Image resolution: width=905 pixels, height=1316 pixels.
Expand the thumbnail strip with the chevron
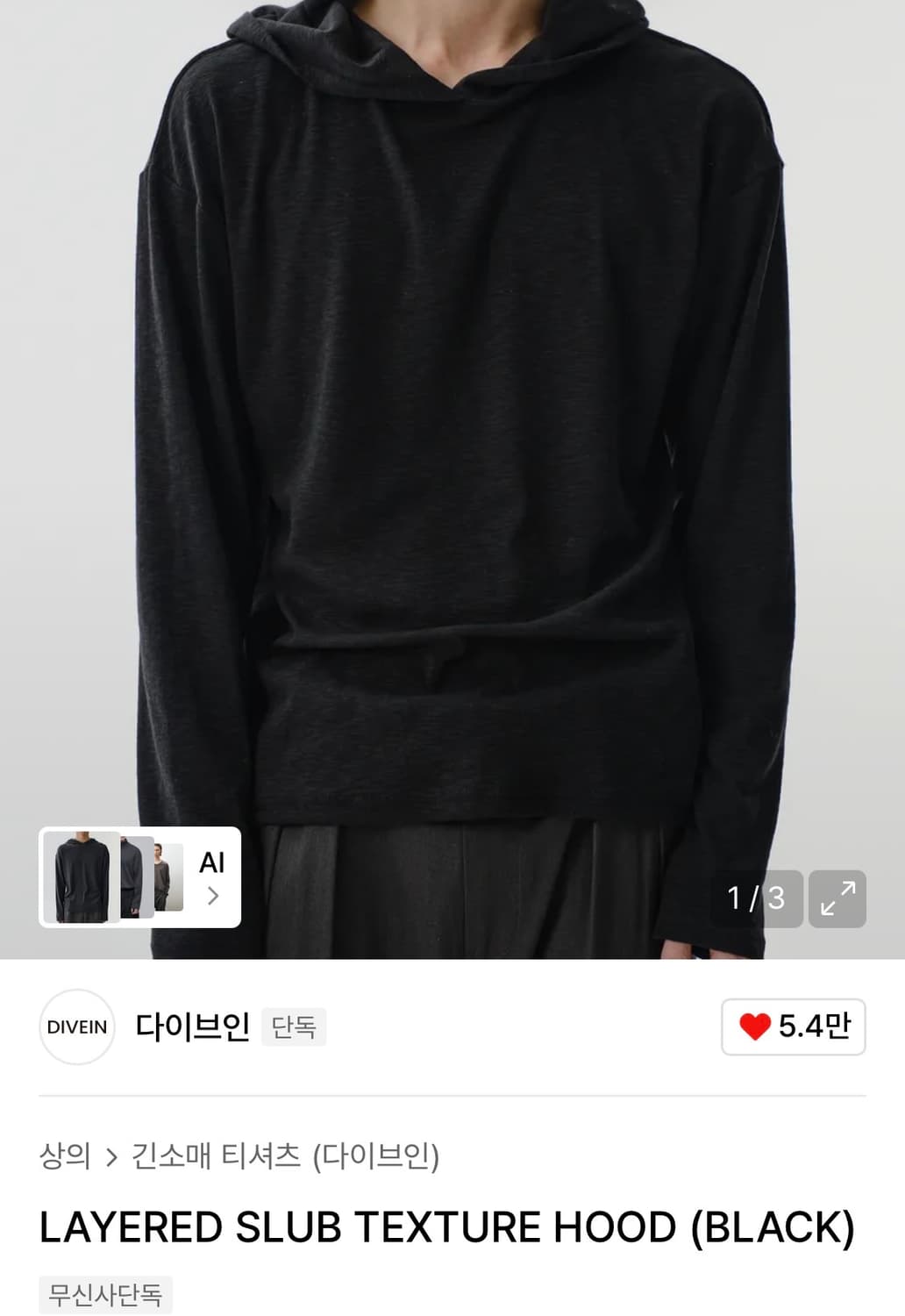tap(211, 897)
